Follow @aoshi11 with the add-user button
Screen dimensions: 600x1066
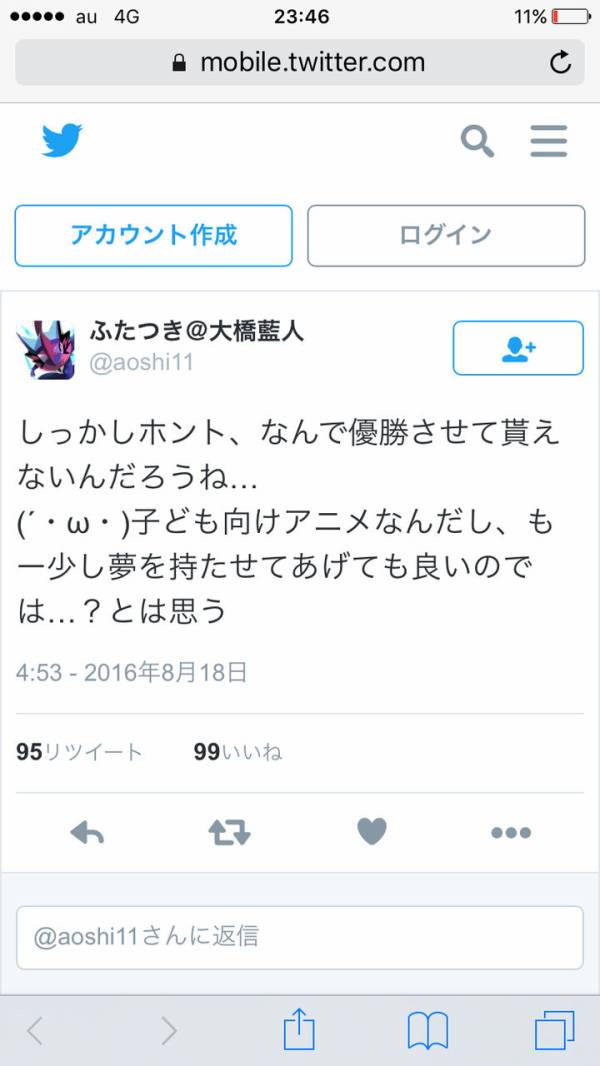tap(517, 348)
